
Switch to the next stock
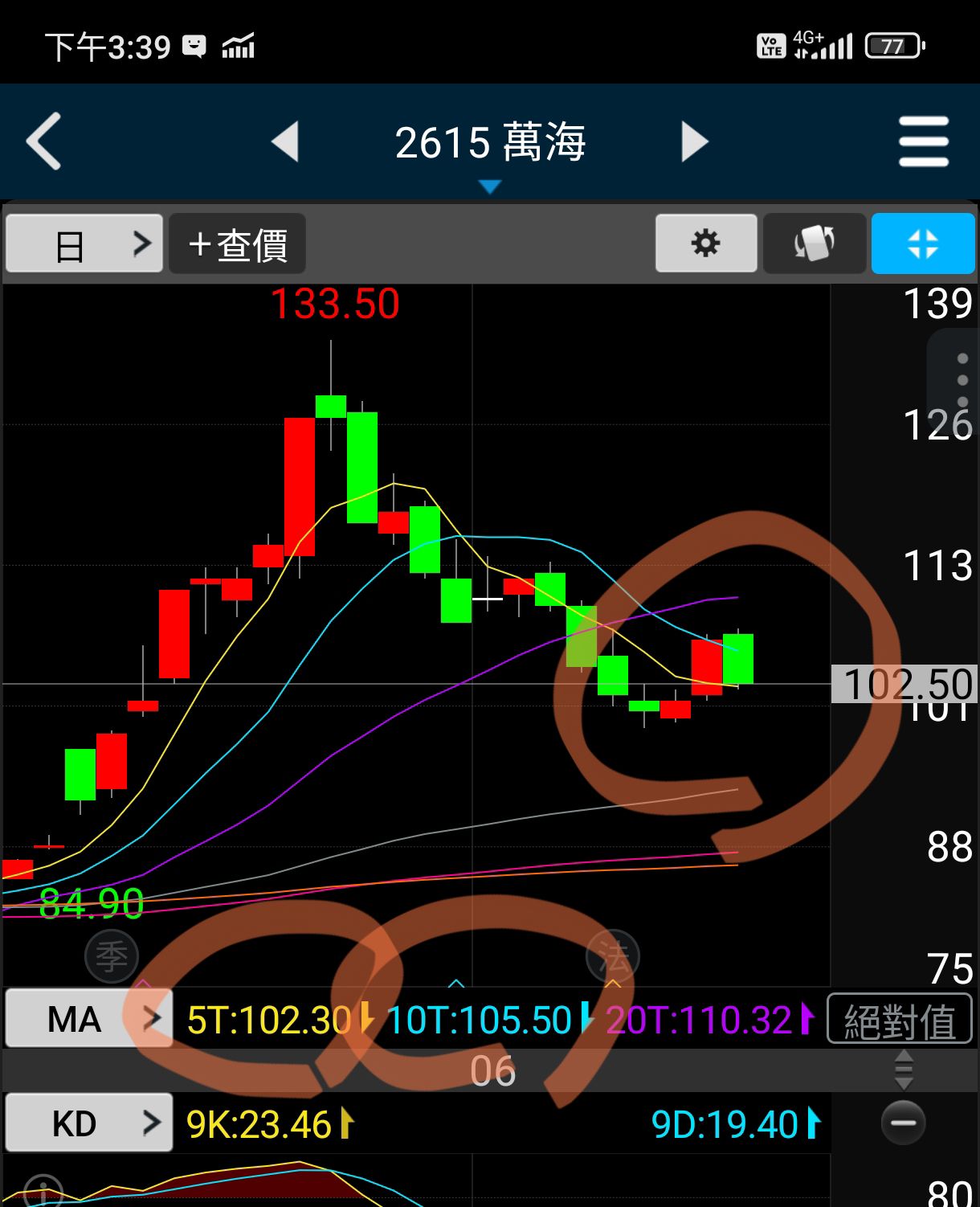694,142
